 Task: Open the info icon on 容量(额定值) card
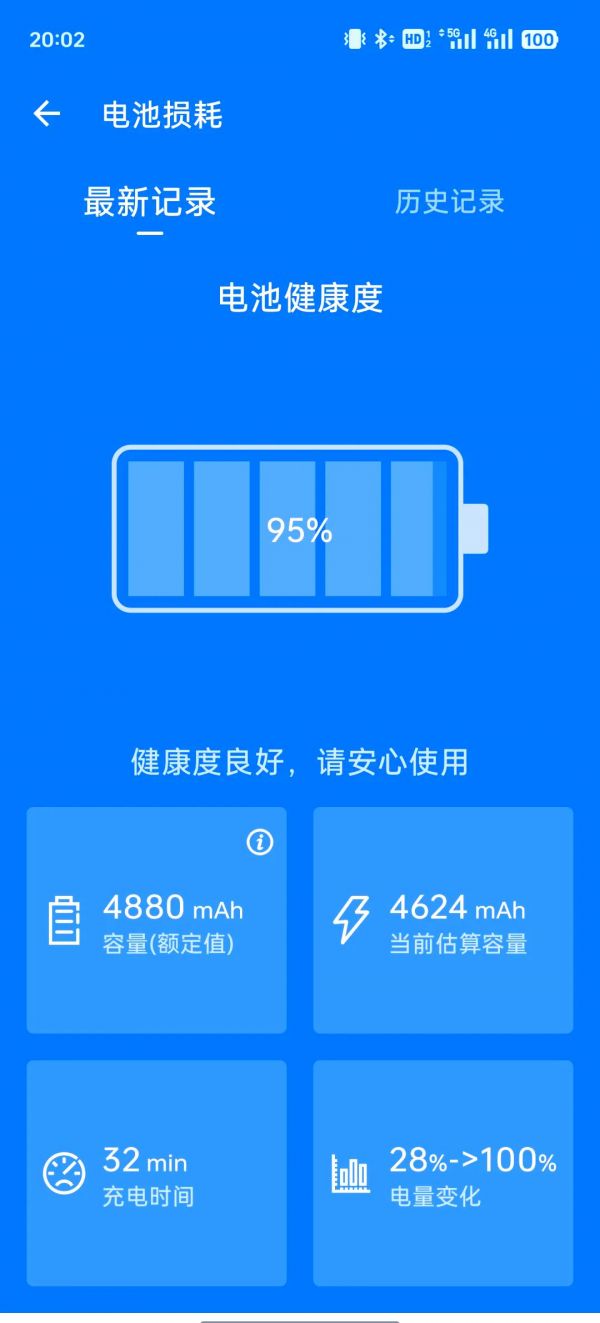(259, 843)
